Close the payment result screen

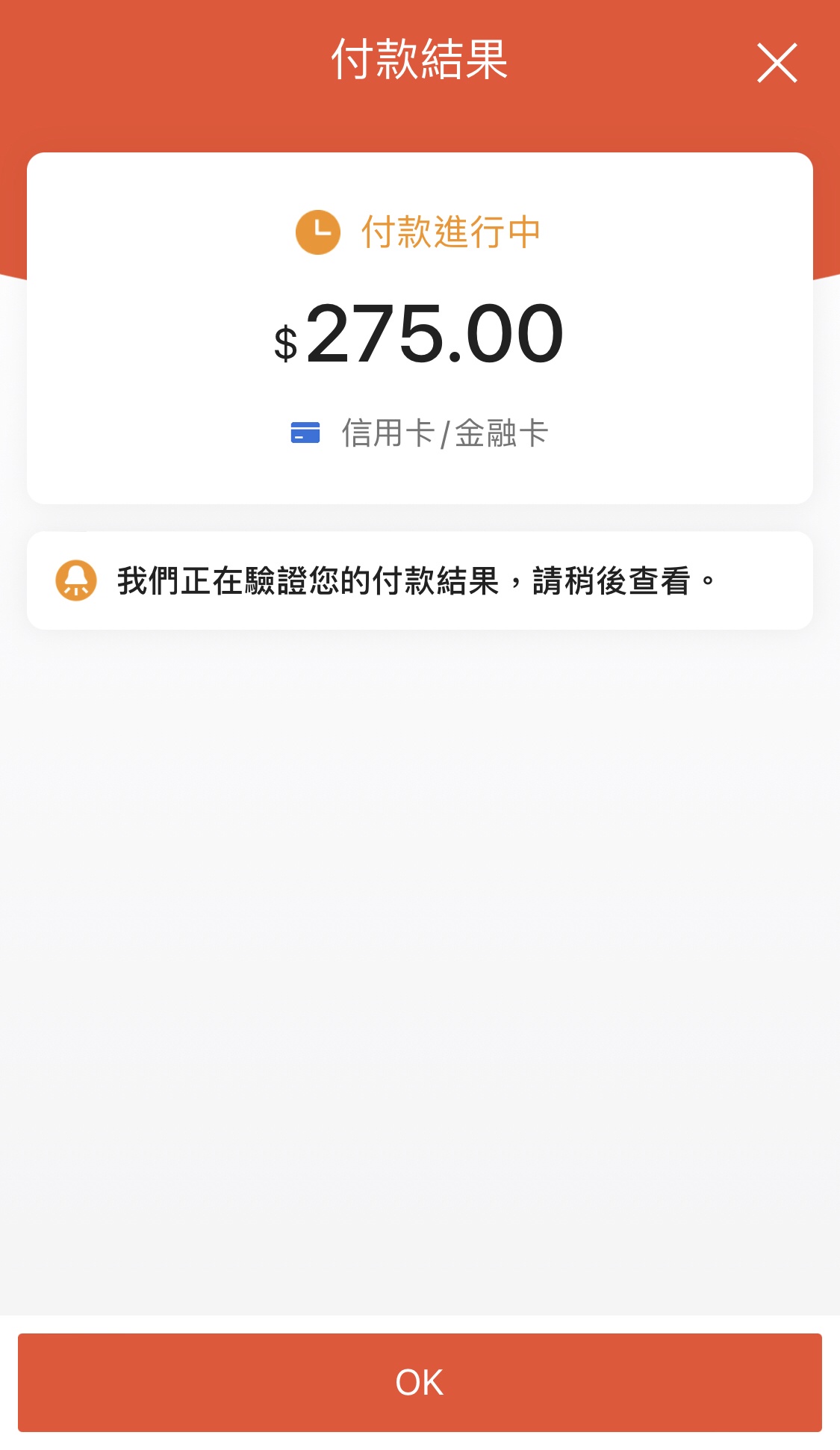[777, 63]
